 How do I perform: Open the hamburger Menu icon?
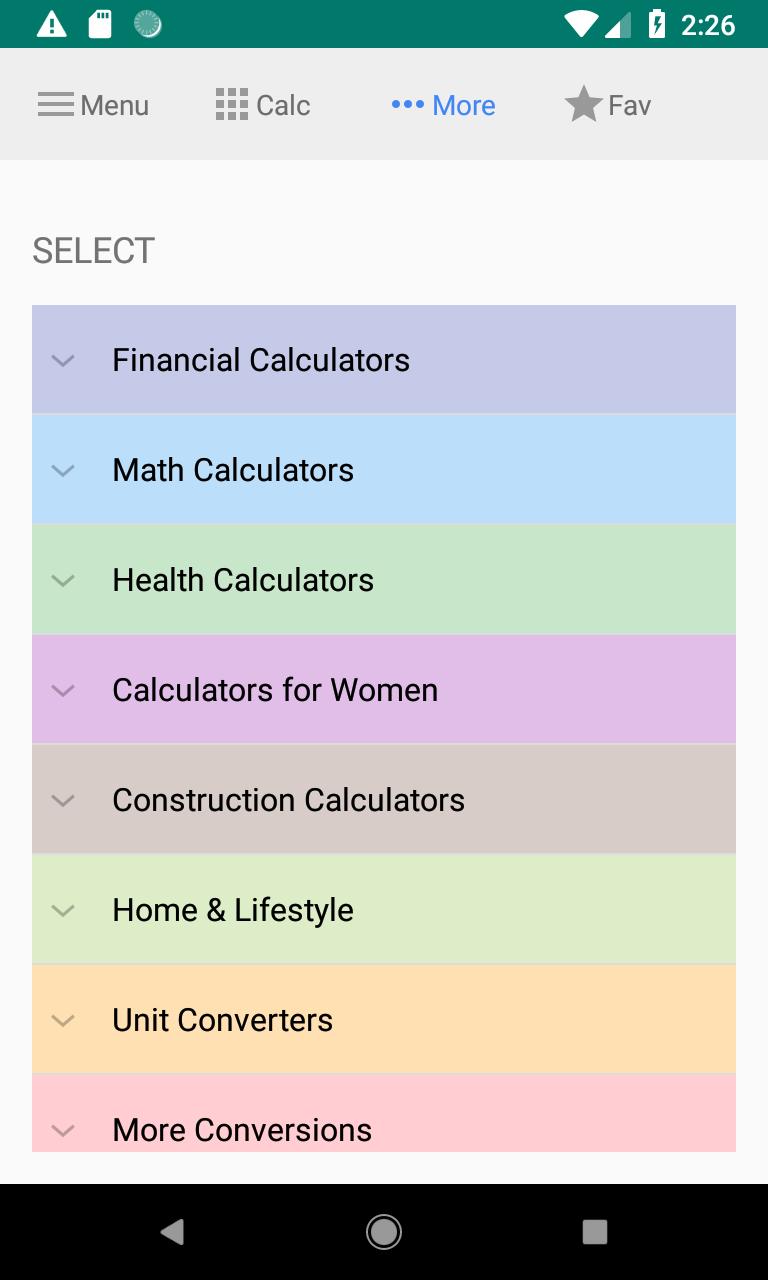tap(56, 104)
